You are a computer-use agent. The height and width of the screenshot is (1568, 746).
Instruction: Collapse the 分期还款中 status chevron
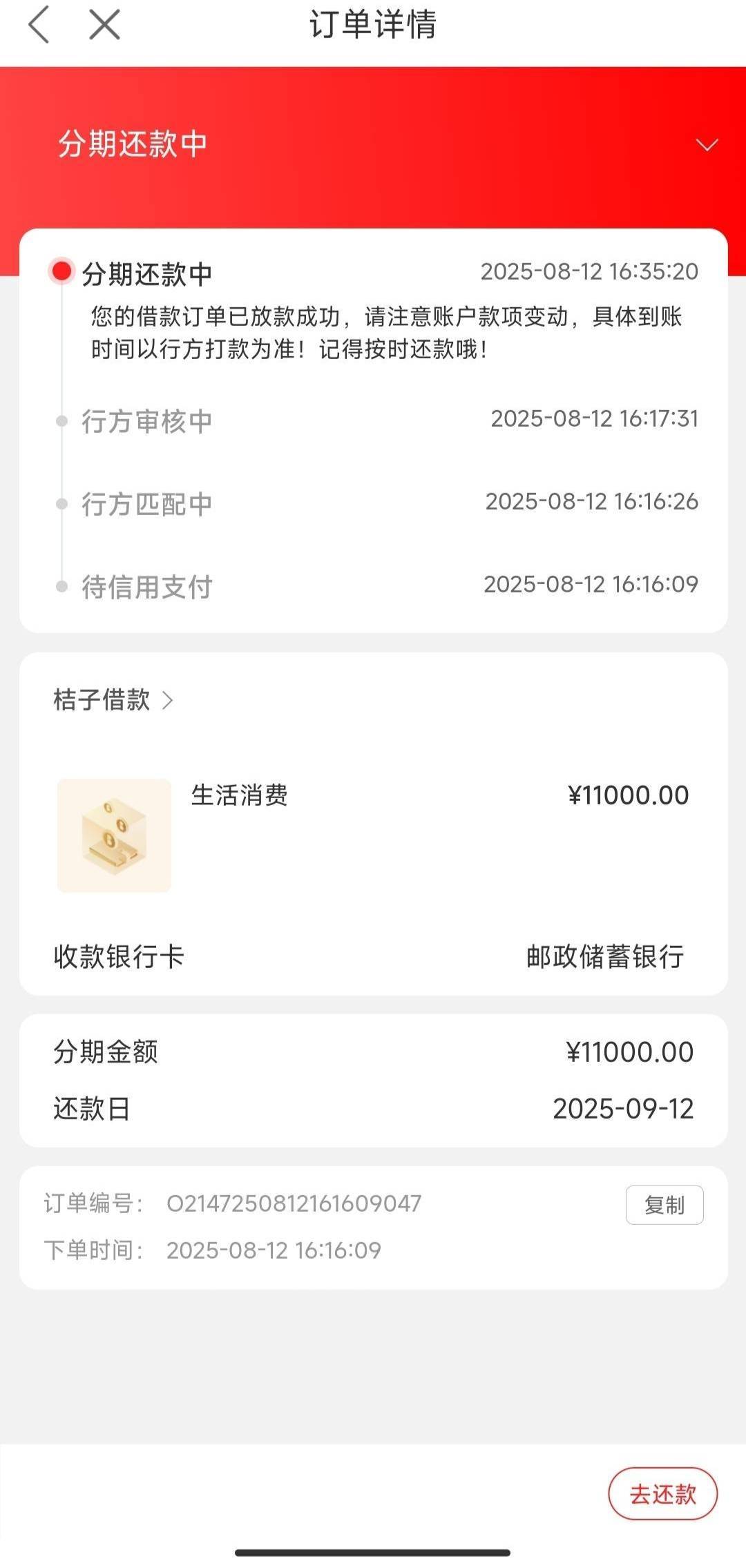pyautogui.click(x=707, y=145)
